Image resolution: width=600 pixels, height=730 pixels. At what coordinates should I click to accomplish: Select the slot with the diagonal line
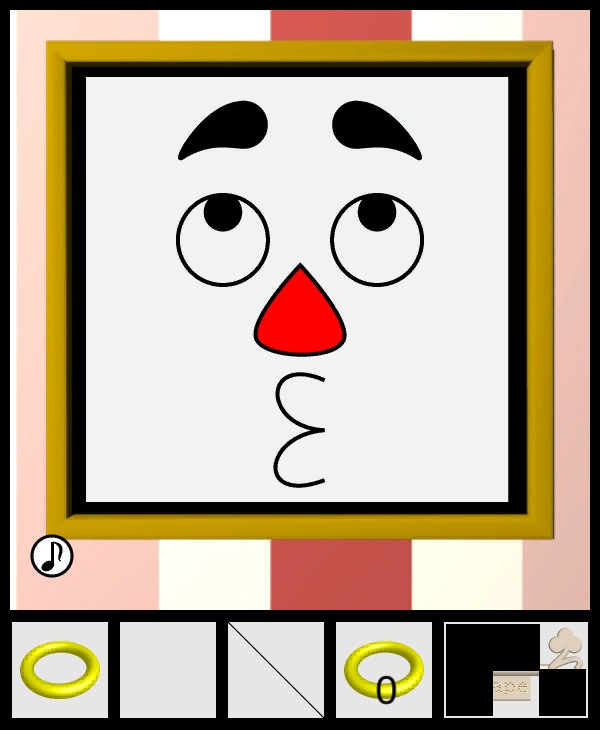coord(276,670)
